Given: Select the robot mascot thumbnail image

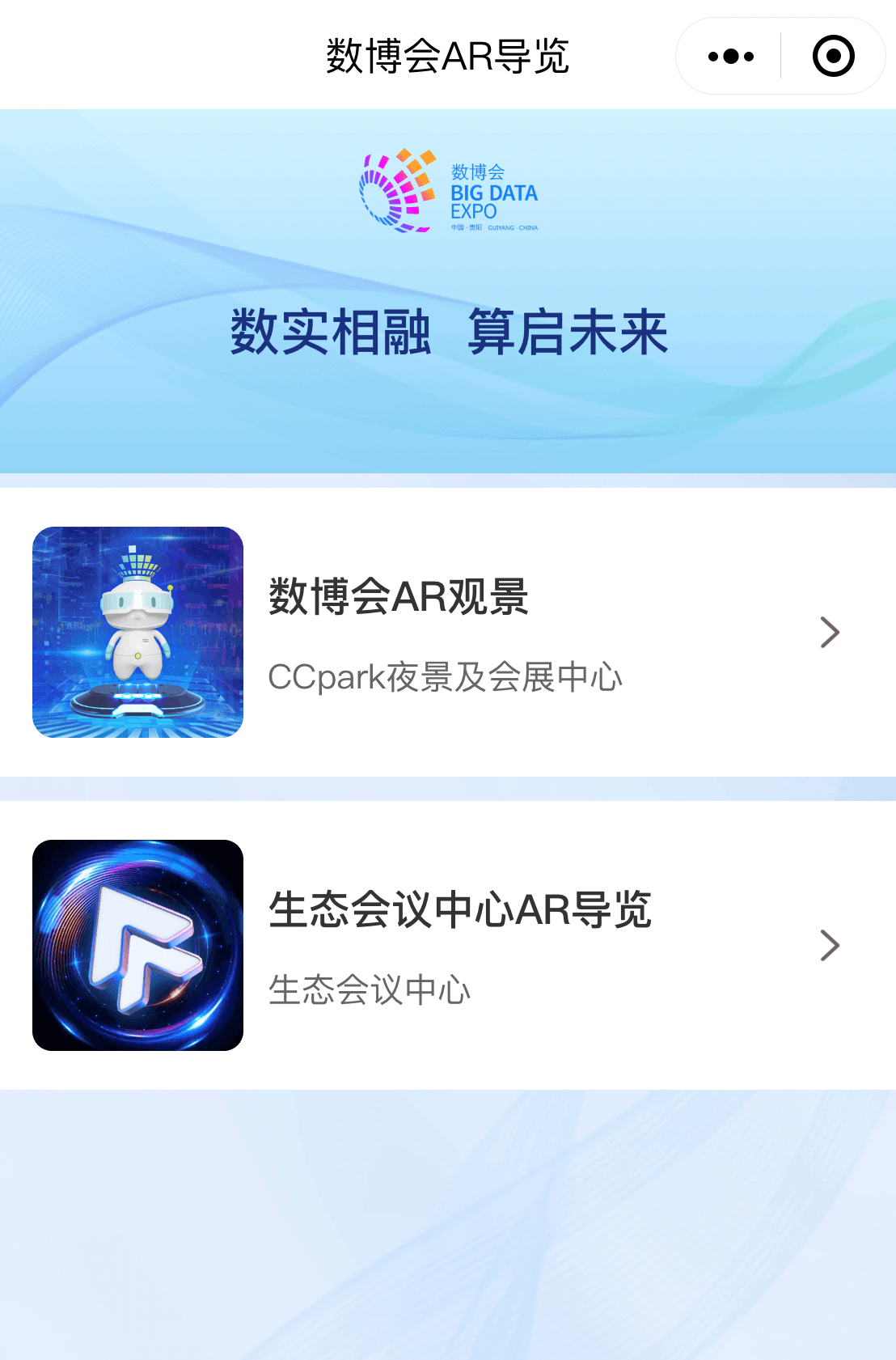Looking at the screenshot, I should tap(138, 632).
